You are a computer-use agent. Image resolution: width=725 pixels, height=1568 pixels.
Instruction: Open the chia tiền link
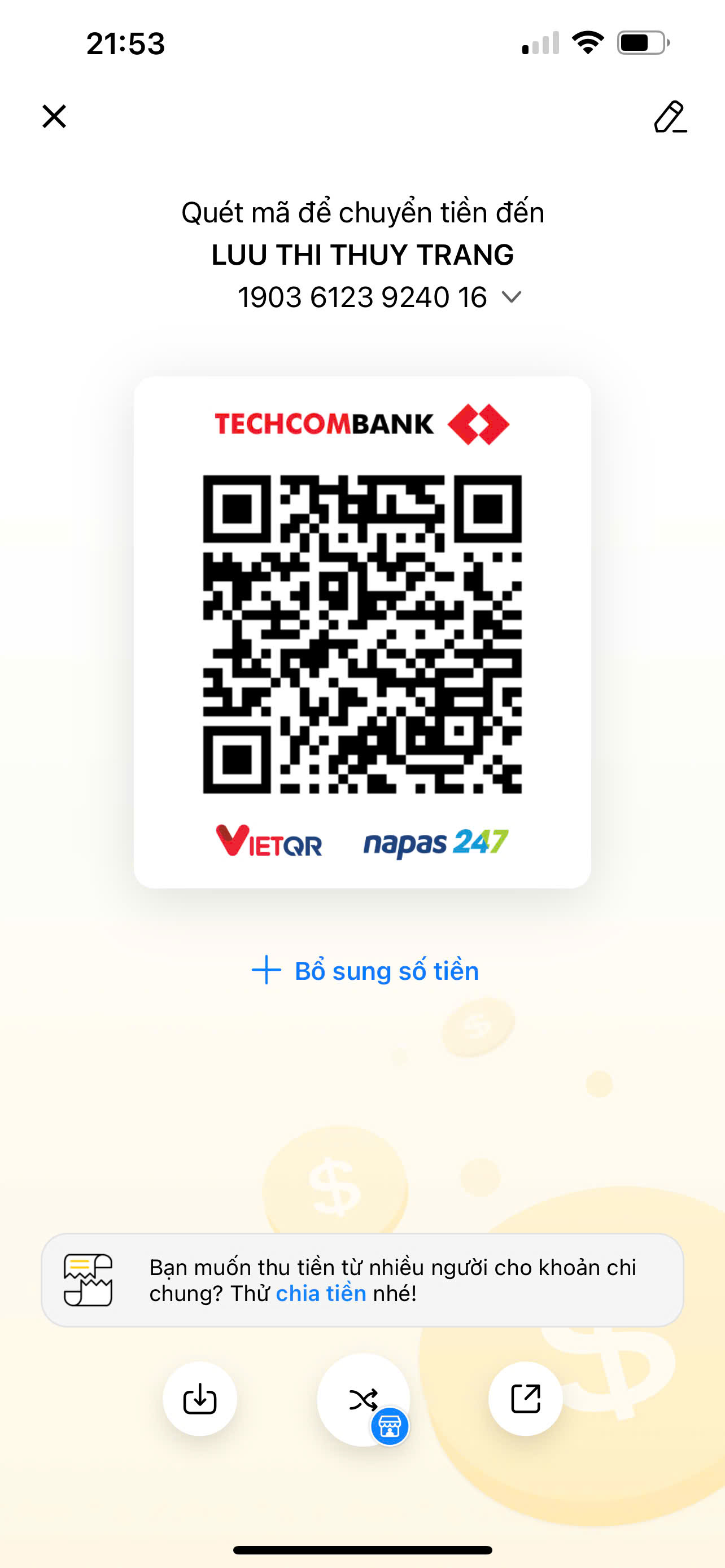coord(321,1293)
